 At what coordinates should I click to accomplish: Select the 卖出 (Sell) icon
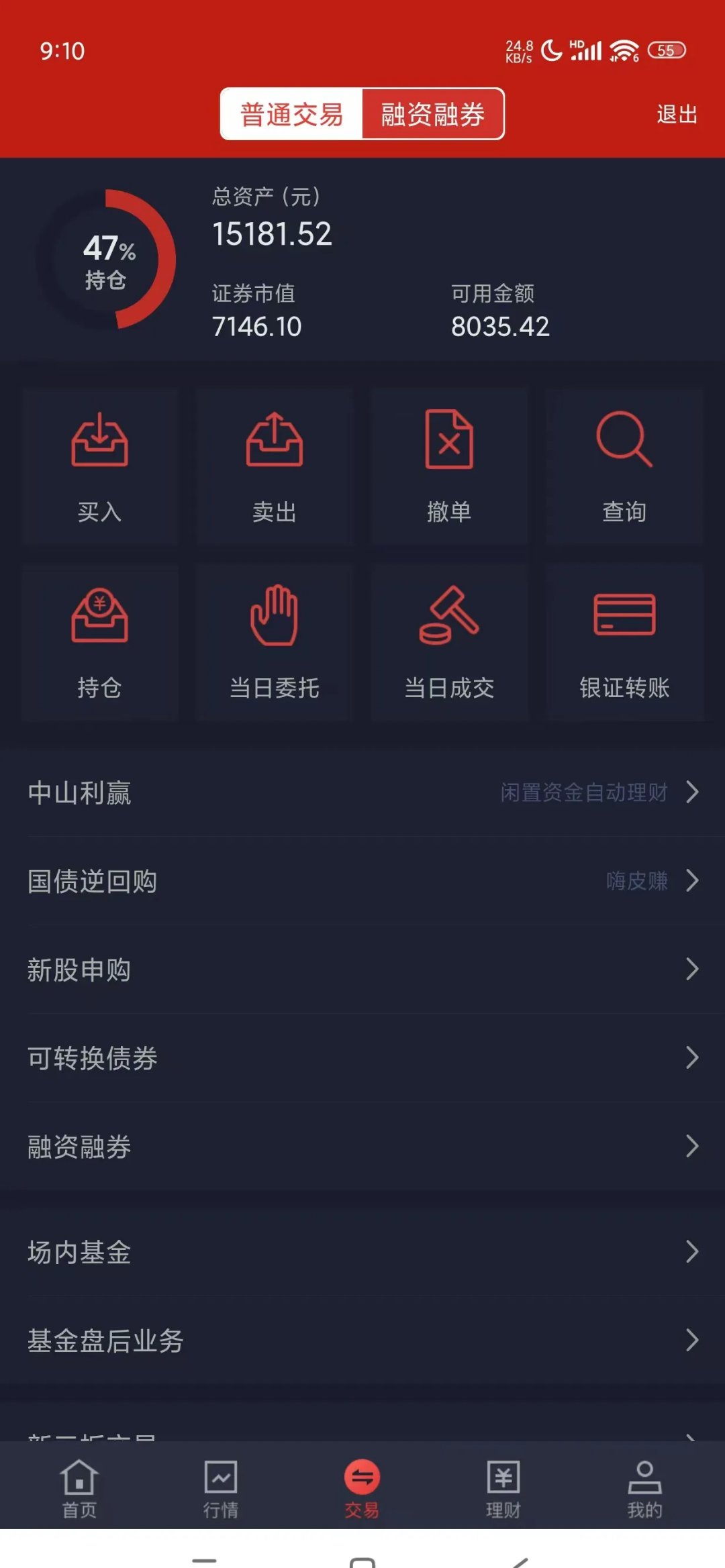(x=275, y=466)
